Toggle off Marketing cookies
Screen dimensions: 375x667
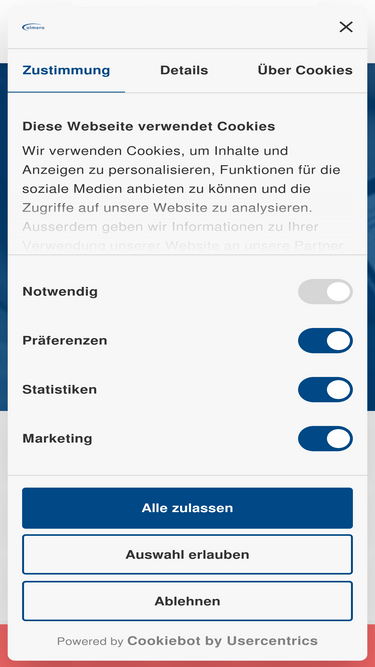pos(325,439)
